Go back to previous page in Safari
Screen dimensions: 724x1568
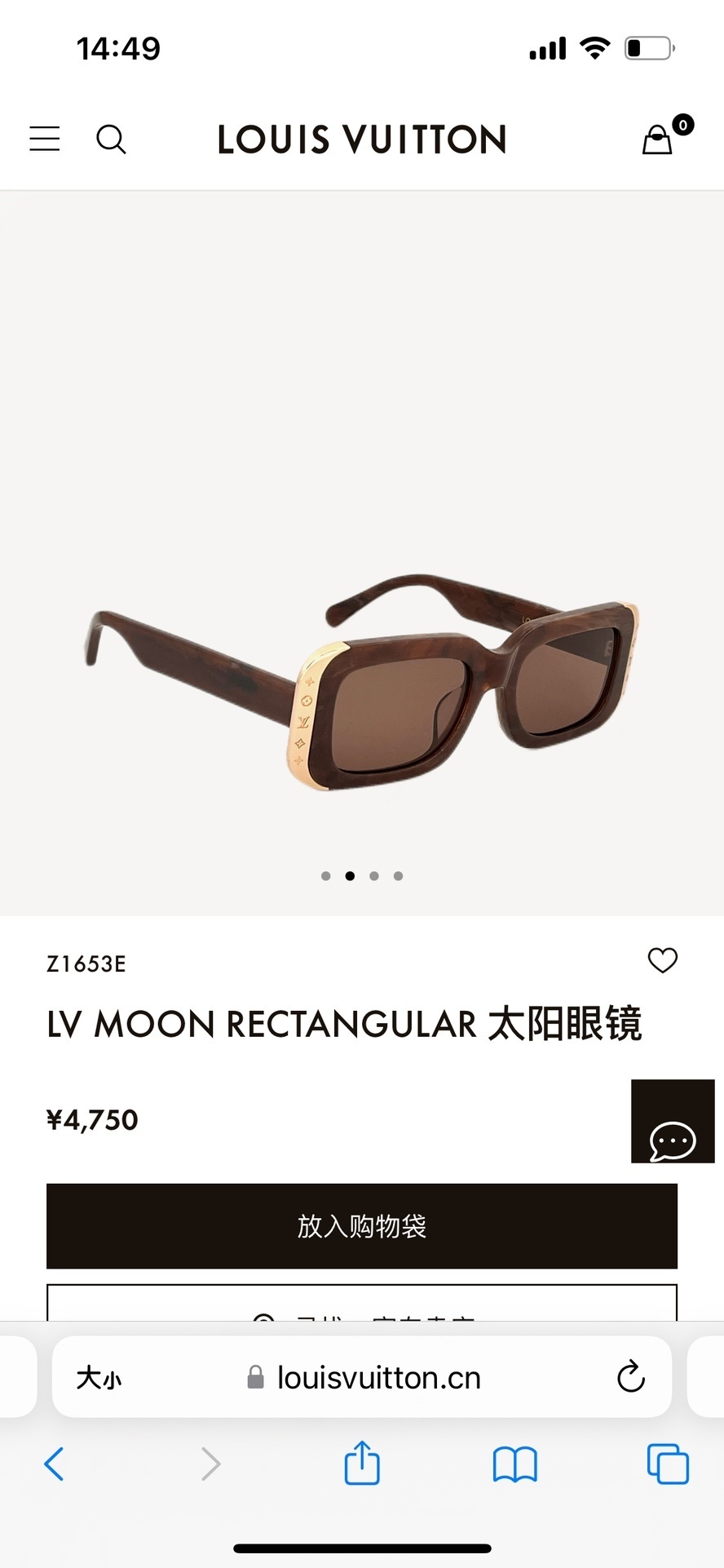click(54, 1464)
